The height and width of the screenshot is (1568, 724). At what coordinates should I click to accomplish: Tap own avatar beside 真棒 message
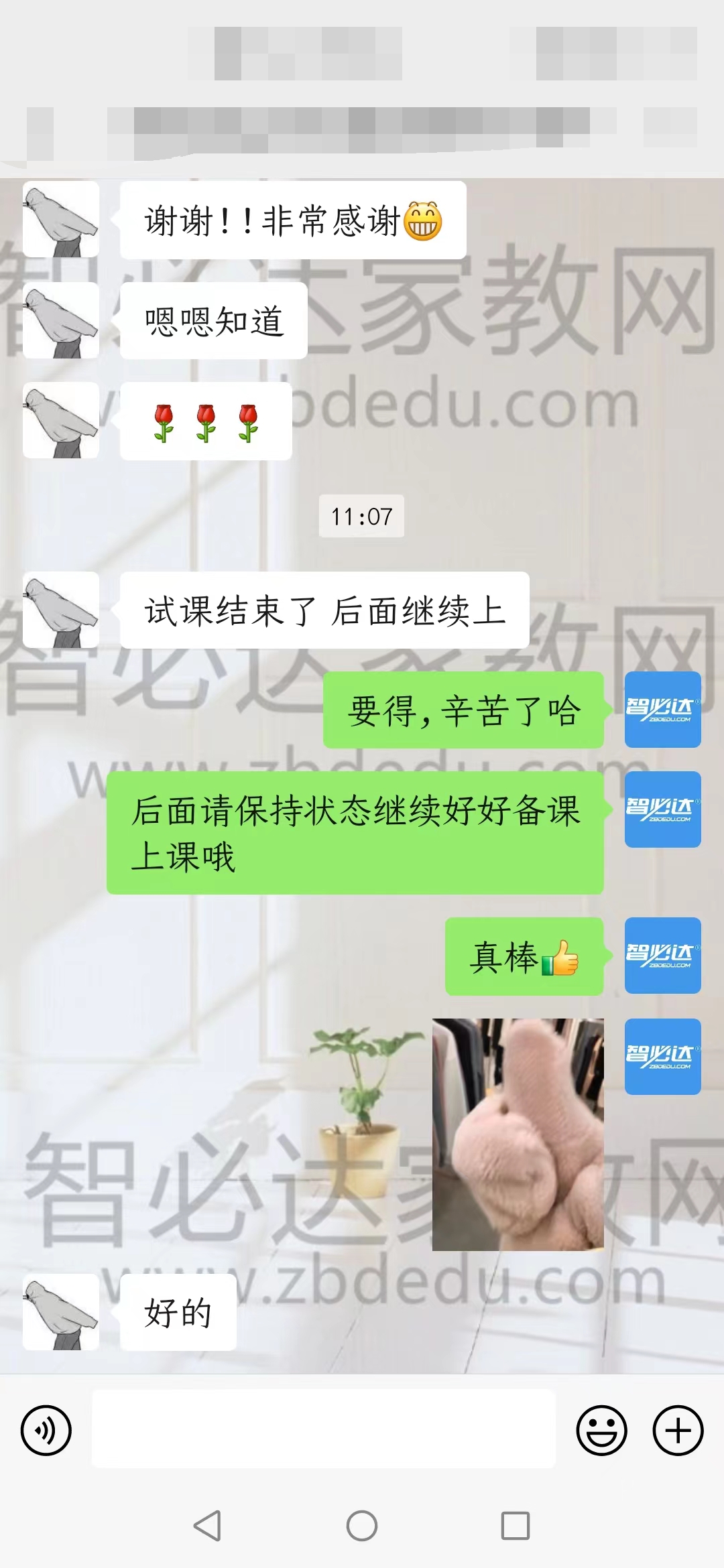tap(662, 956)
